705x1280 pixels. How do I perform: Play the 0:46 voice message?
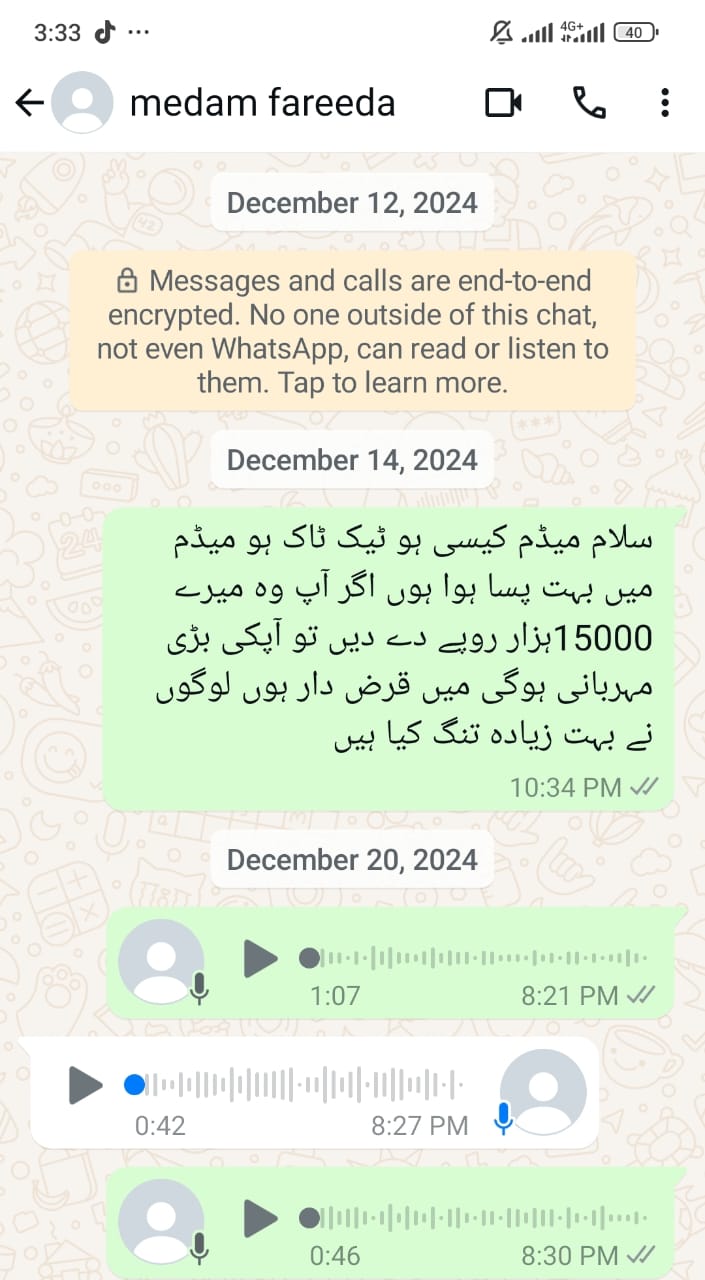(x=261, y=1219)
